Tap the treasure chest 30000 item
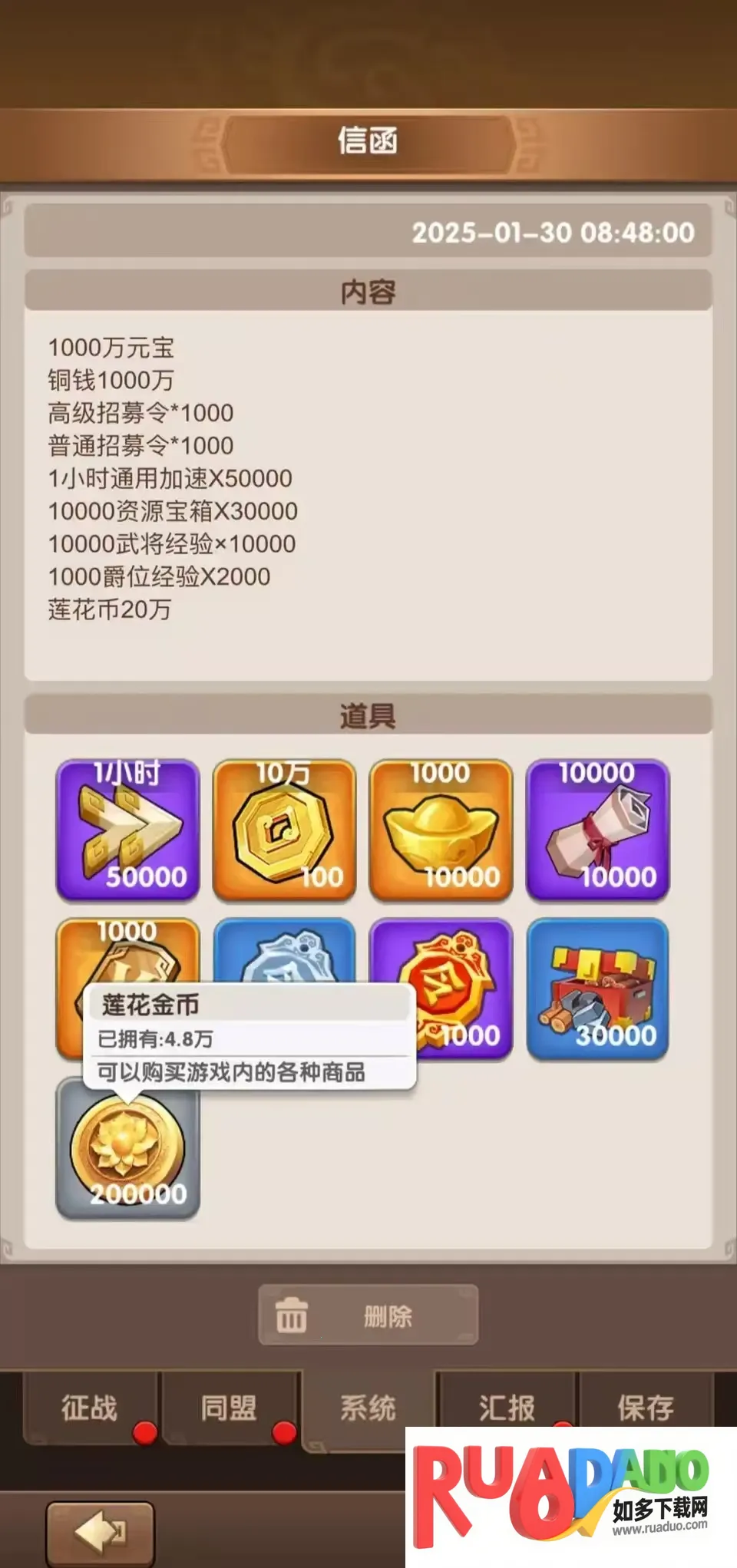 click(597, 989)
